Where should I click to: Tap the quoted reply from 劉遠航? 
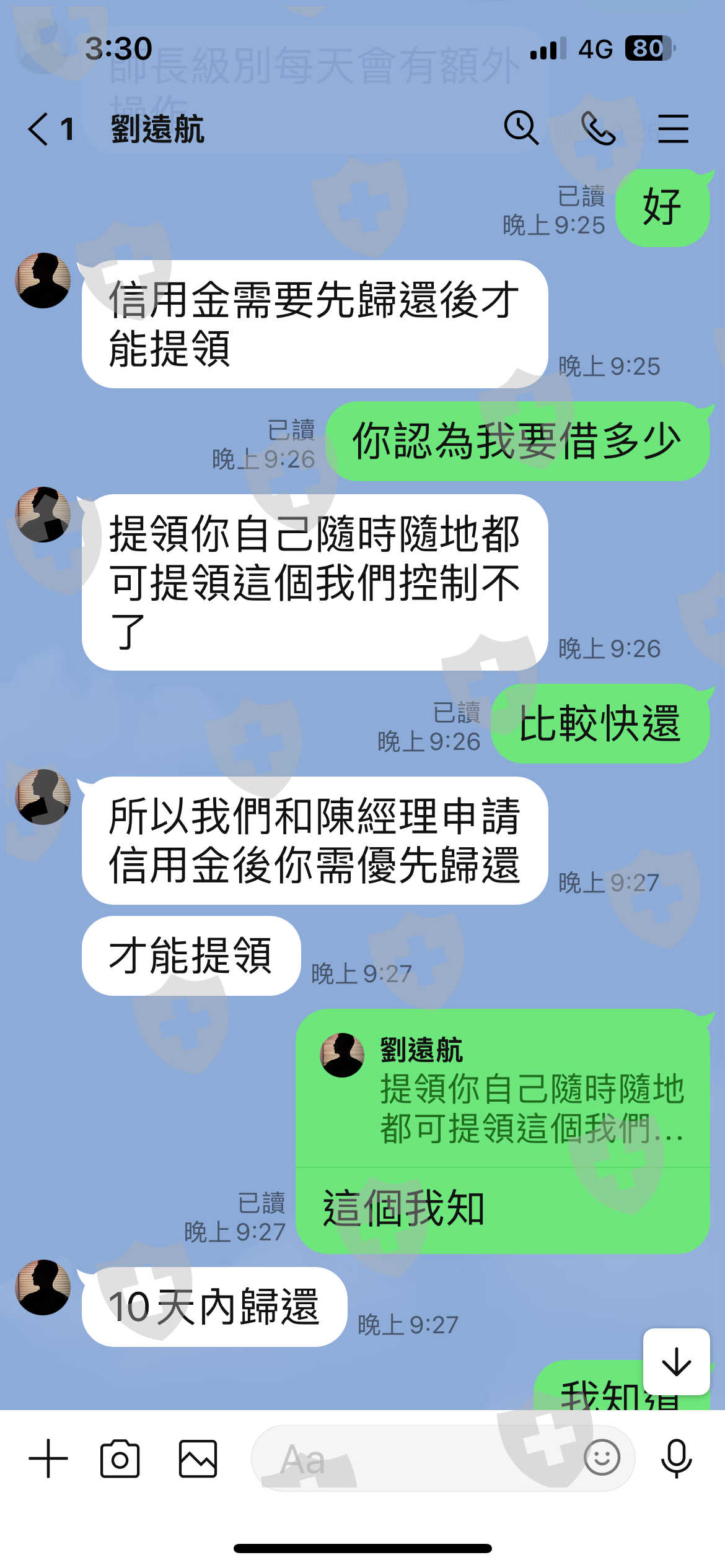point(503,1090)
